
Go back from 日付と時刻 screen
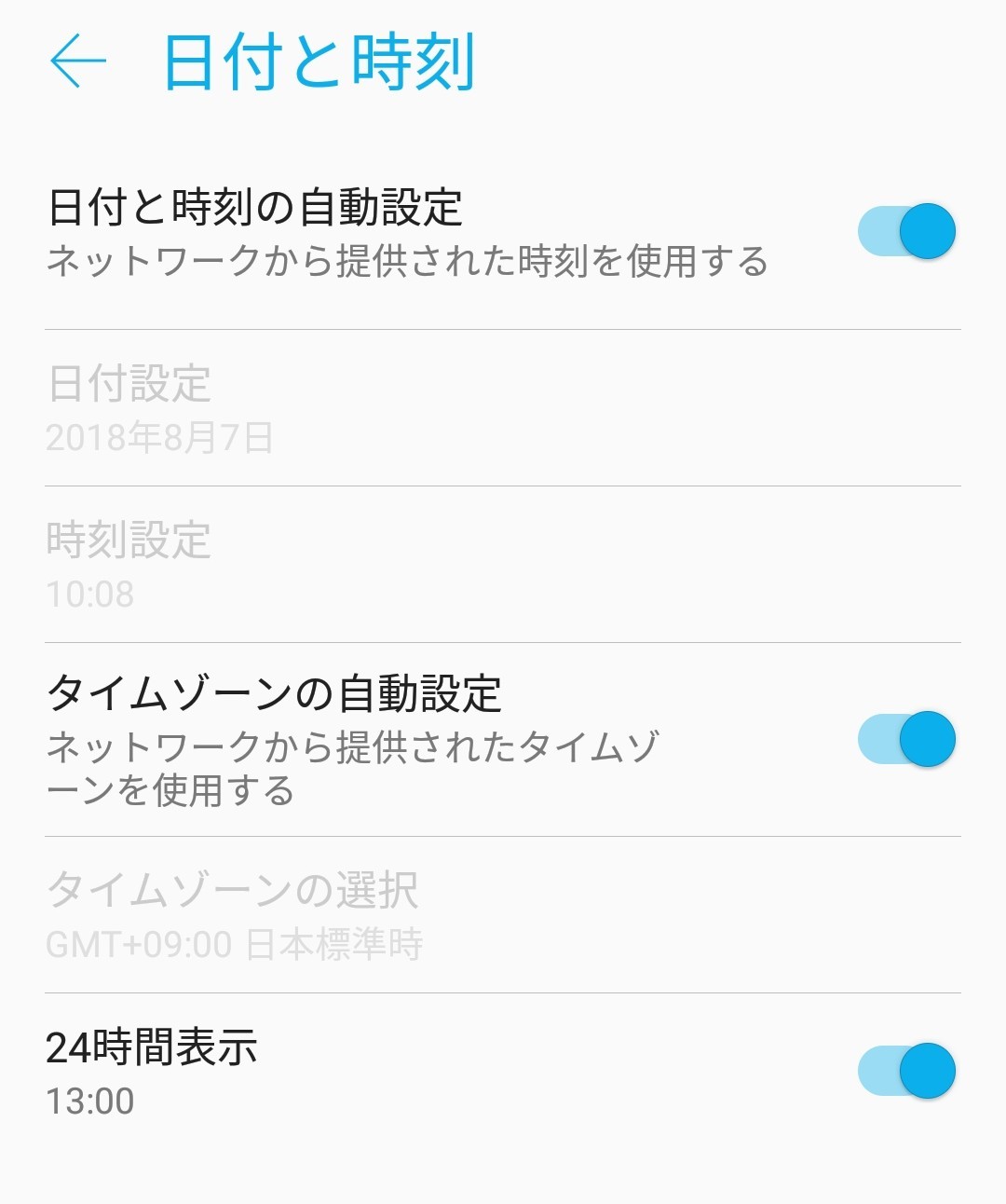(x=78, y=62)
